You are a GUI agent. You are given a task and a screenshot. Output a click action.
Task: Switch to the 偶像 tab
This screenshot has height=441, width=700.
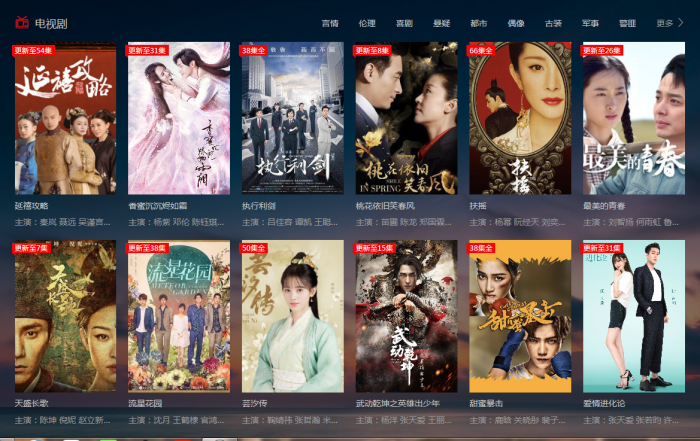coord(515,22)
